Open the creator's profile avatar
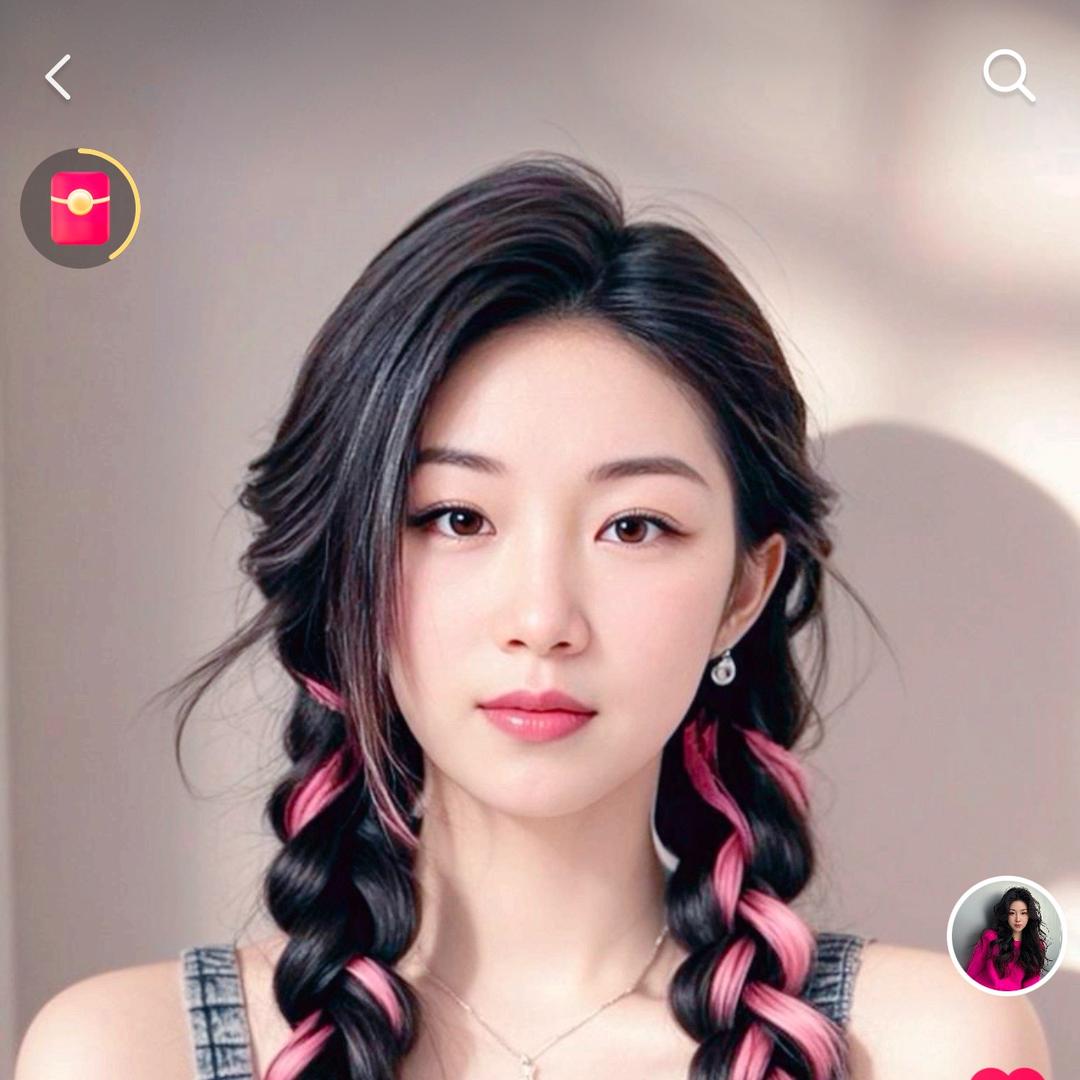 tap(1006, 935)
